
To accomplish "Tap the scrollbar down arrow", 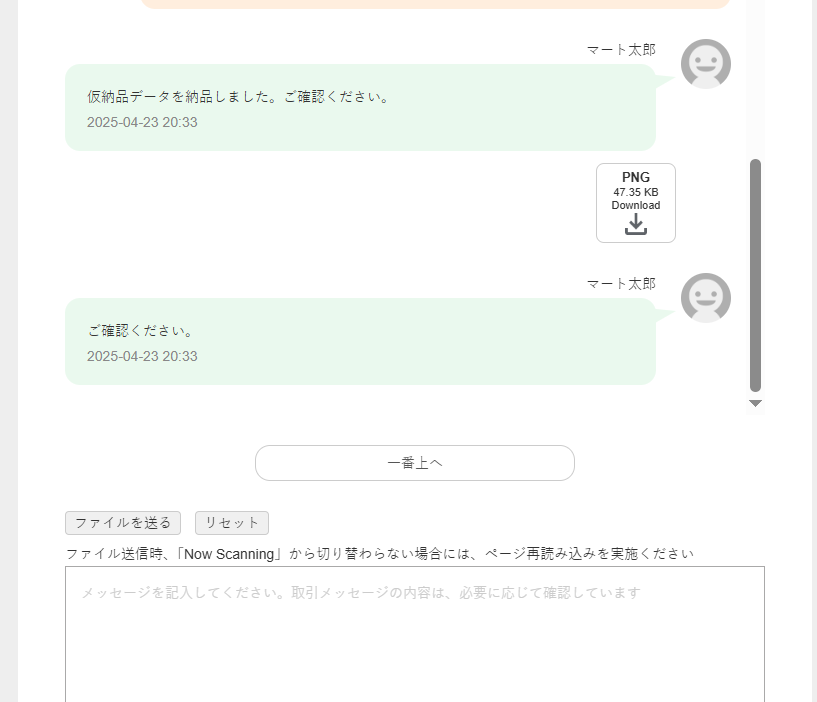I will 756,403.
